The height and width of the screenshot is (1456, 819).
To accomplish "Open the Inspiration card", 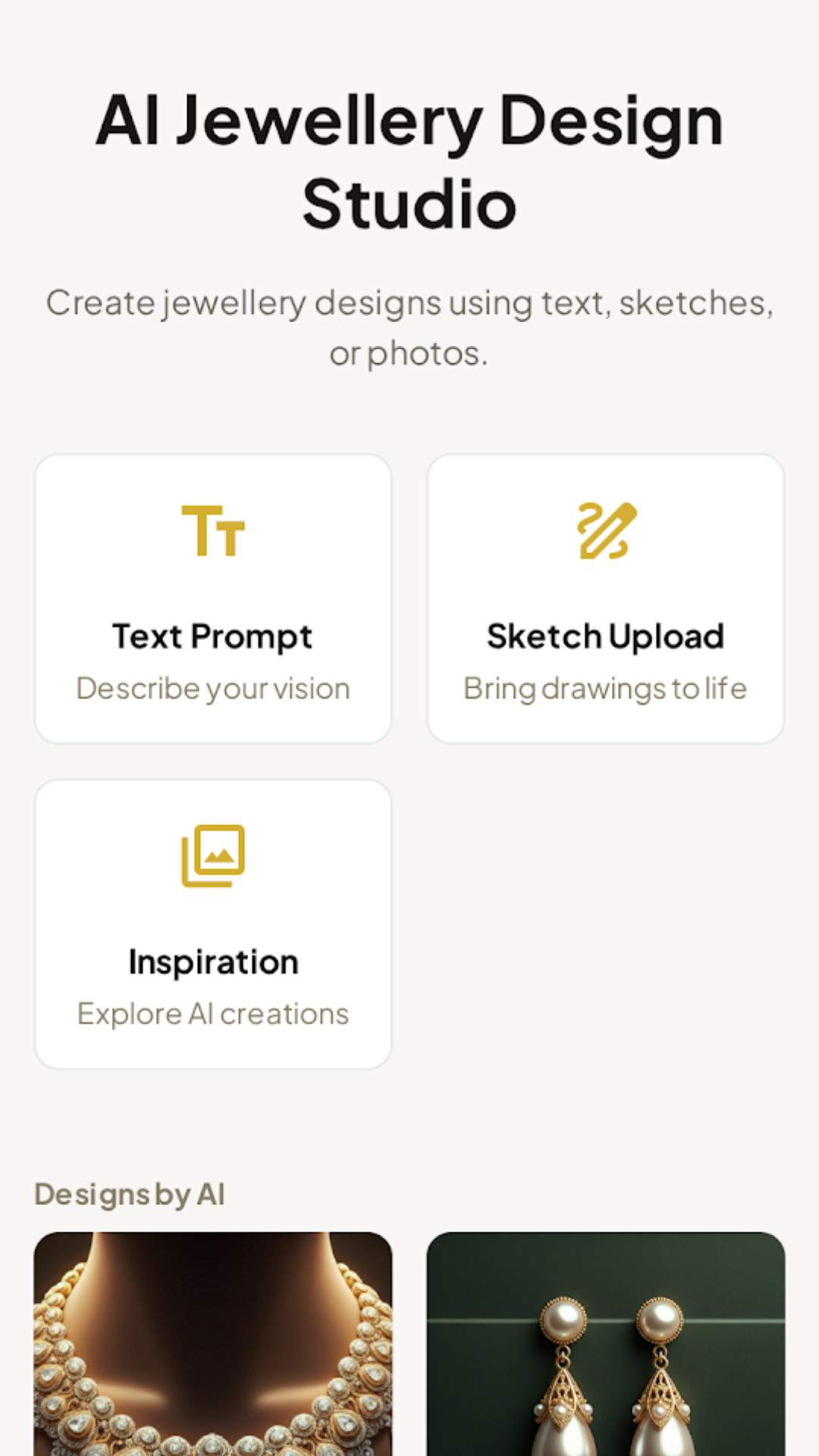I will (213, 923).
